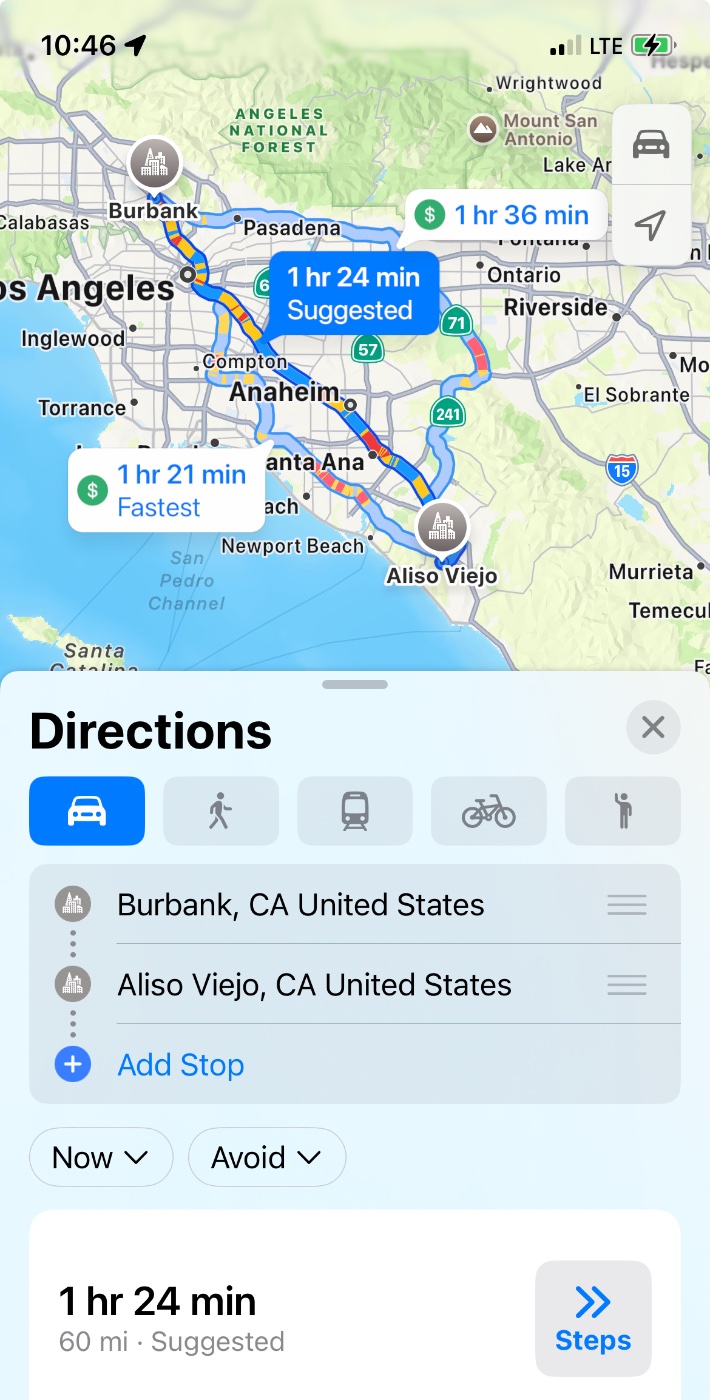
Task: Add a stop to the route
Action: (x=180, y=1065)
